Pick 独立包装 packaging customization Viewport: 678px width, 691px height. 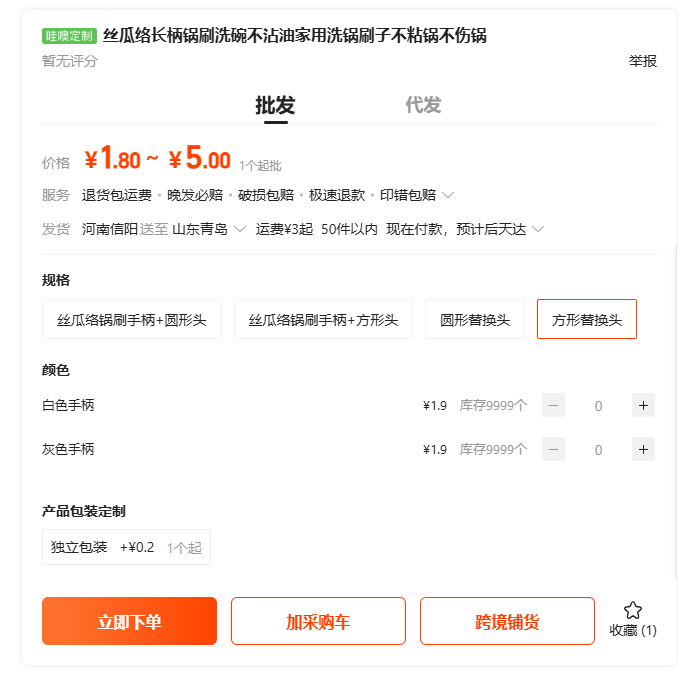(x=126, y=547)
